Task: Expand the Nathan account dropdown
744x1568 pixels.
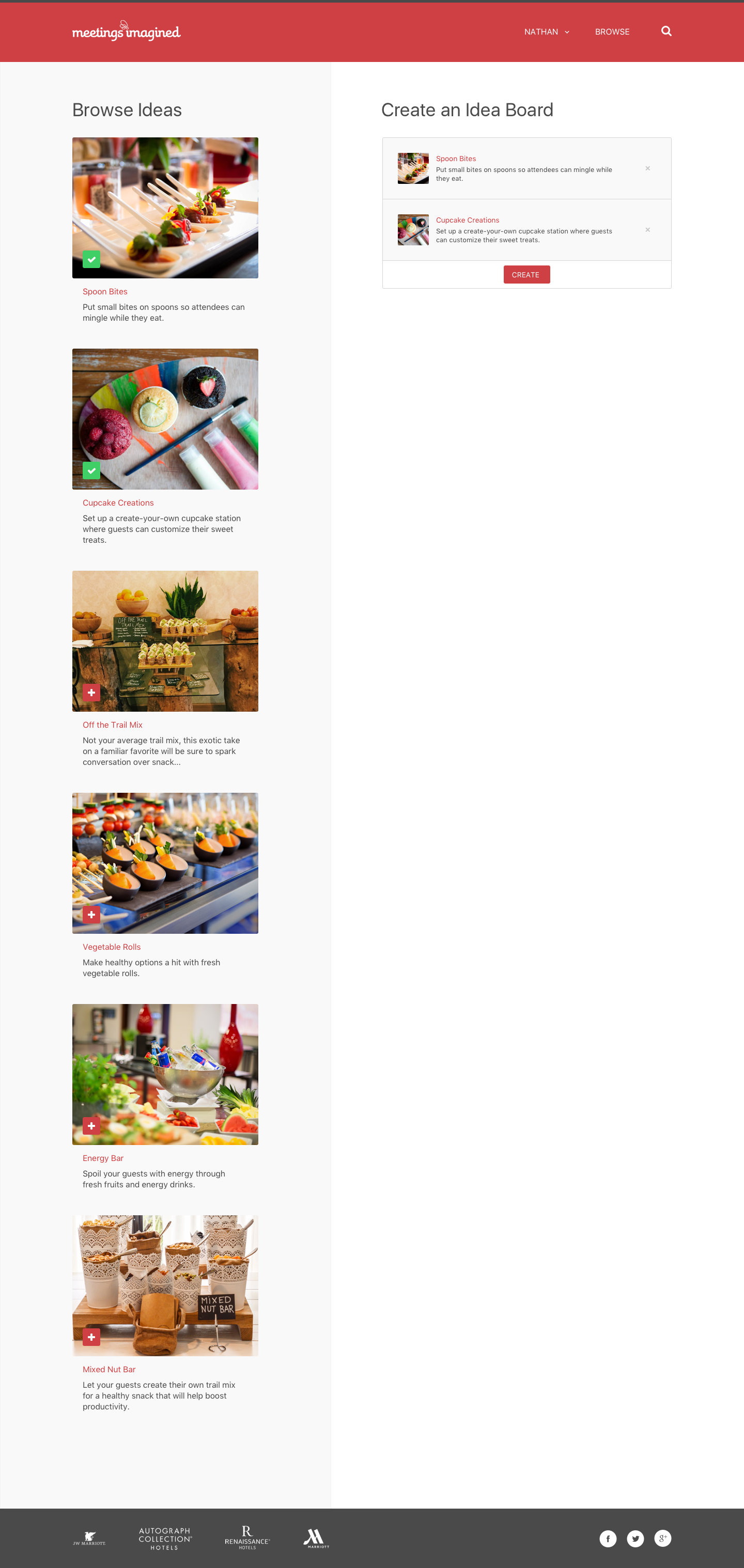Action: (546, 32)
